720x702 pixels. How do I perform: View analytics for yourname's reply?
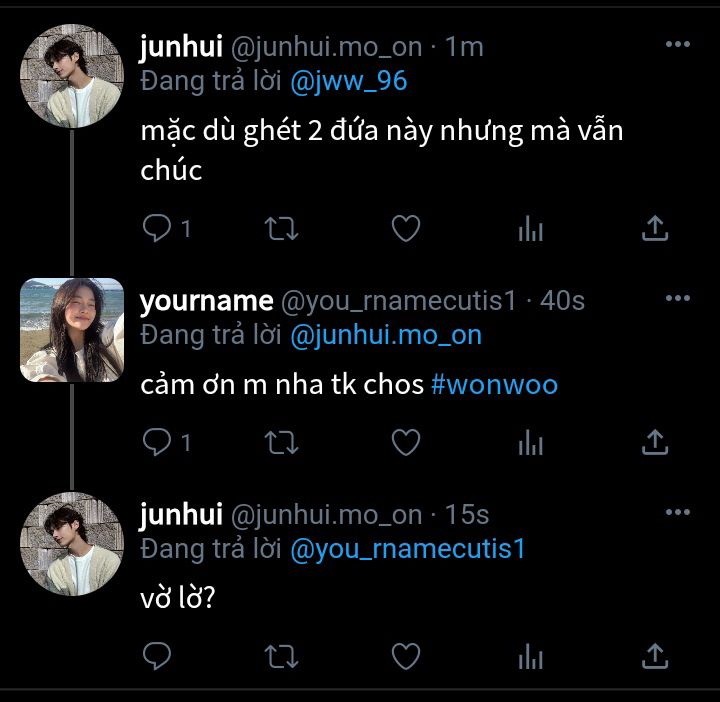pos(530,442)
